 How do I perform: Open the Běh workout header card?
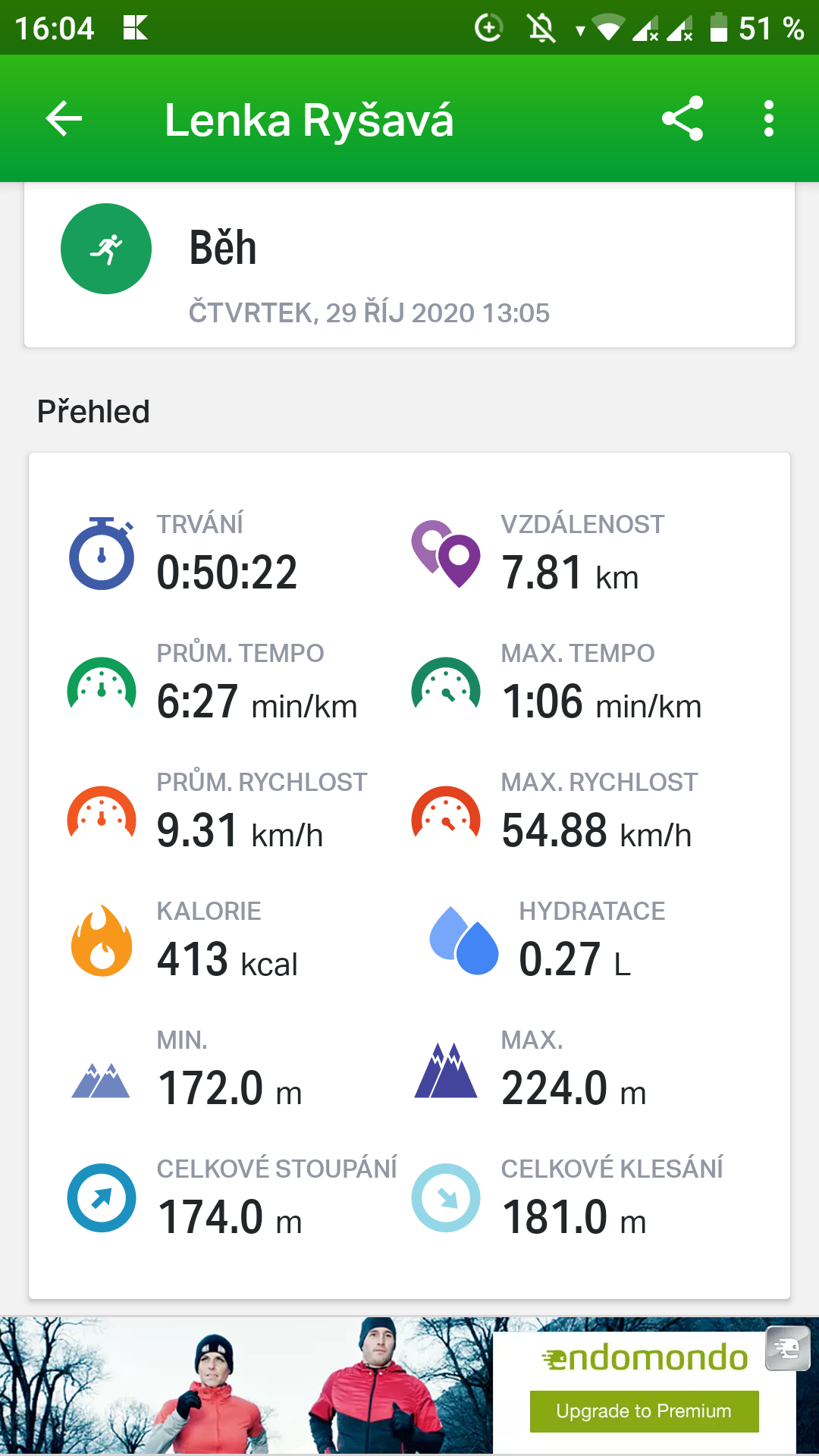(x=409, y=265)
